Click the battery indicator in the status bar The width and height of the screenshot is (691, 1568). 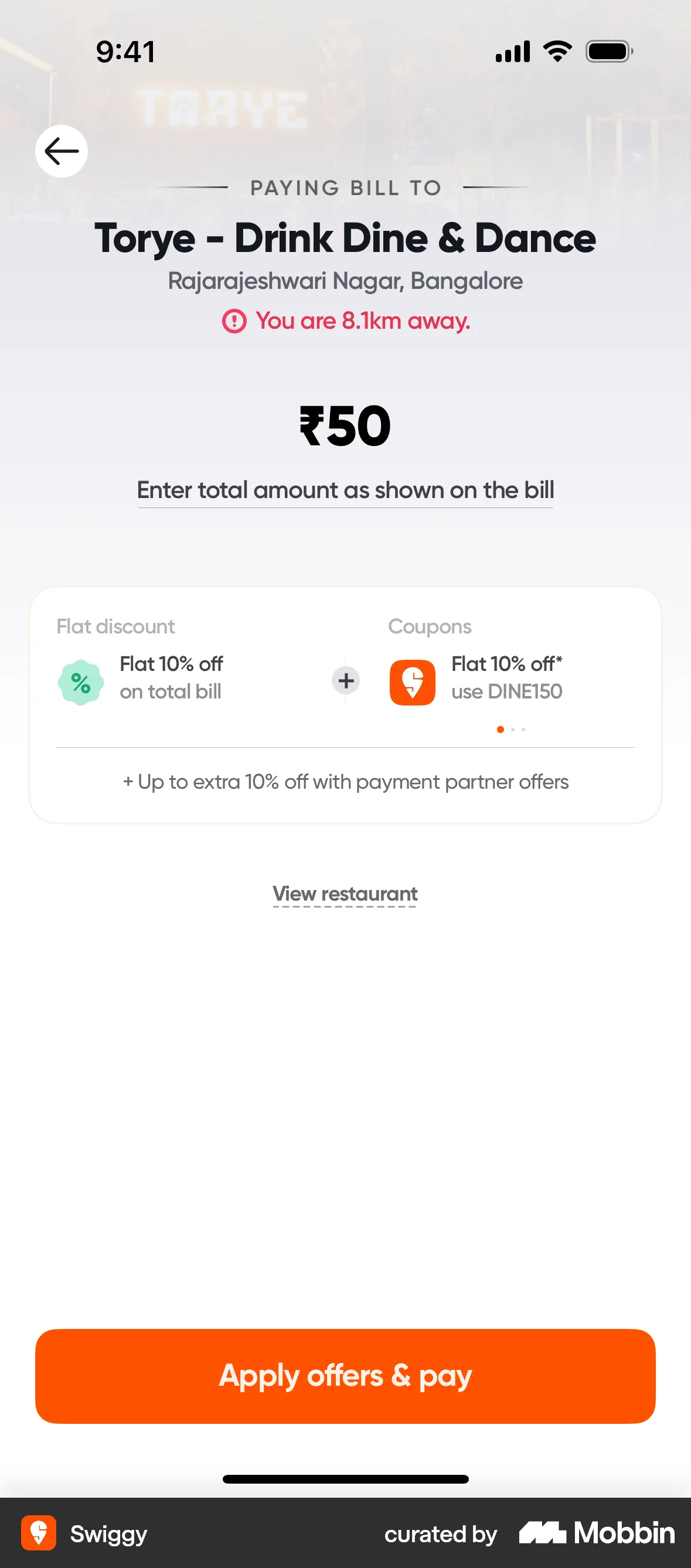click(x=609, y=52)
